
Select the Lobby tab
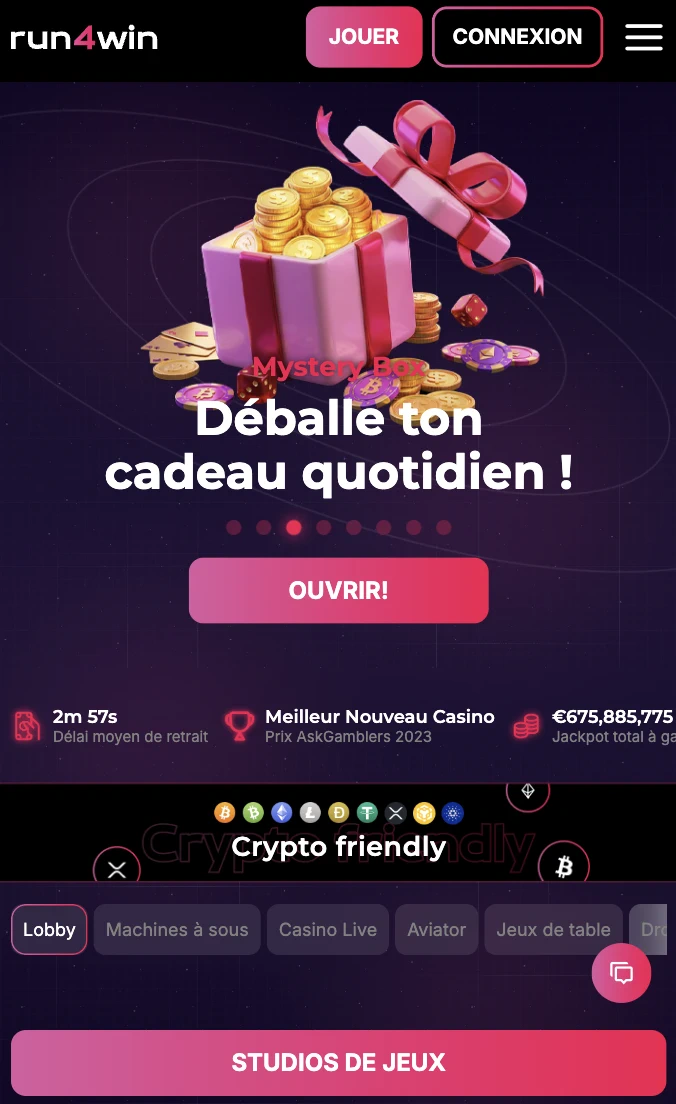49,930
